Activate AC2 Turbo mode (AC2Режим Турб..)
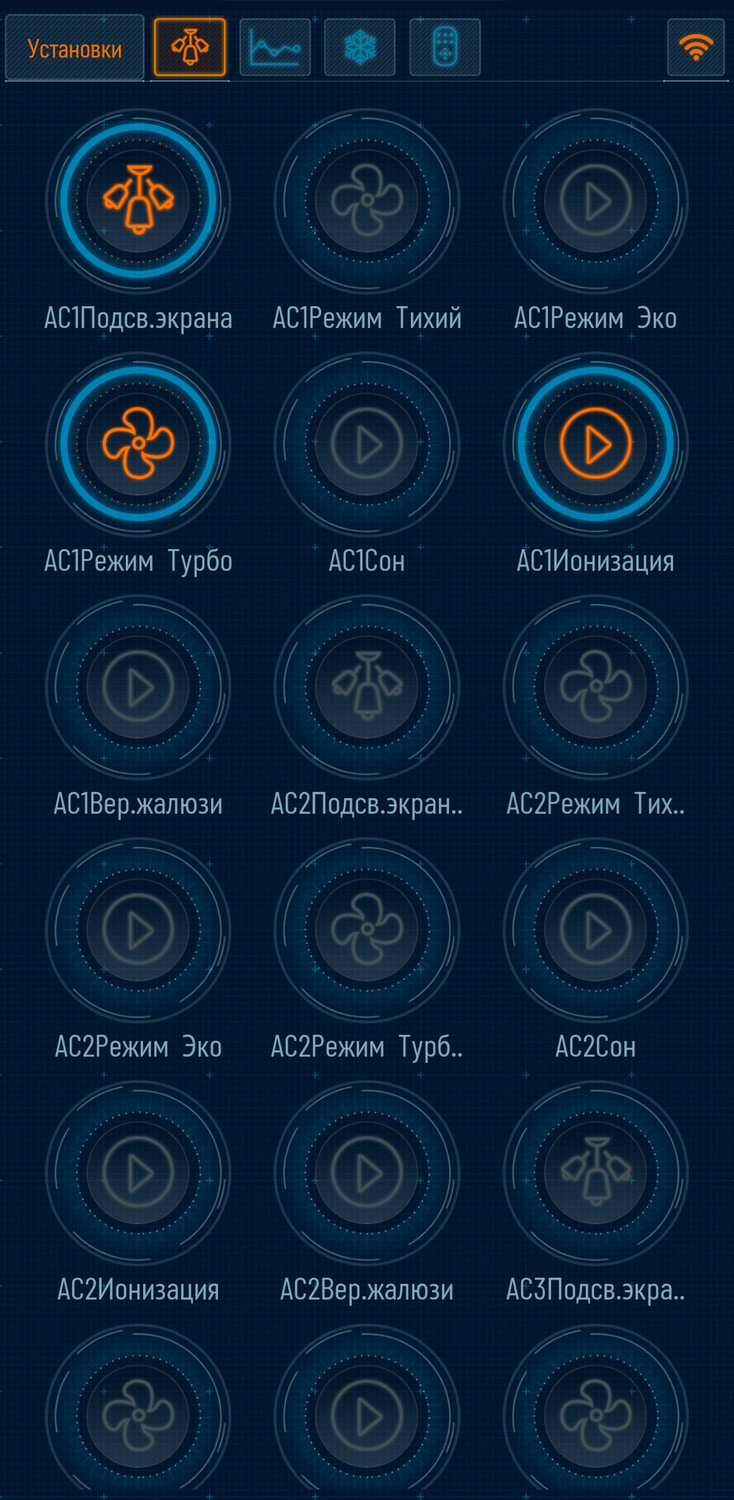The height and width of the screenshot is (1500, 734). (x=367, y=929)
